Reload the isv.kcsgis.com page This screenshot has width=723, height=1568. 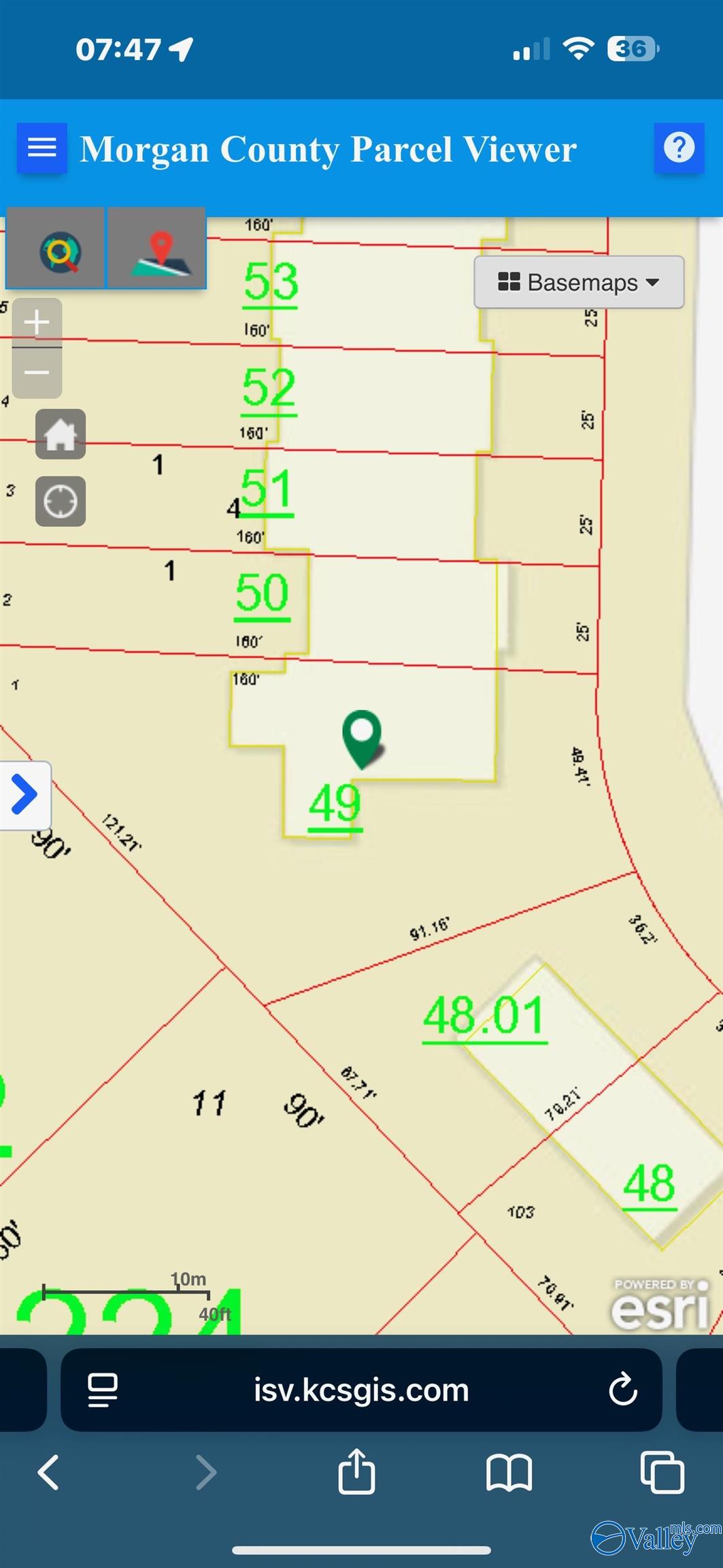(622, 1390)
